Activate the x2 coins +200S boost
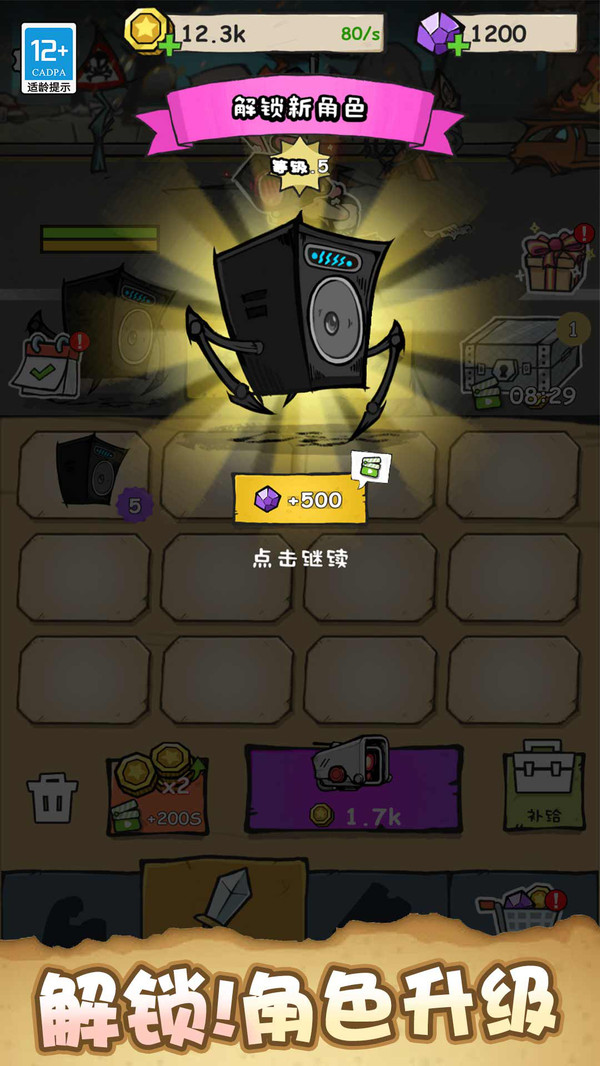This screenshot has height=1066, width=600. pos(158,795)
